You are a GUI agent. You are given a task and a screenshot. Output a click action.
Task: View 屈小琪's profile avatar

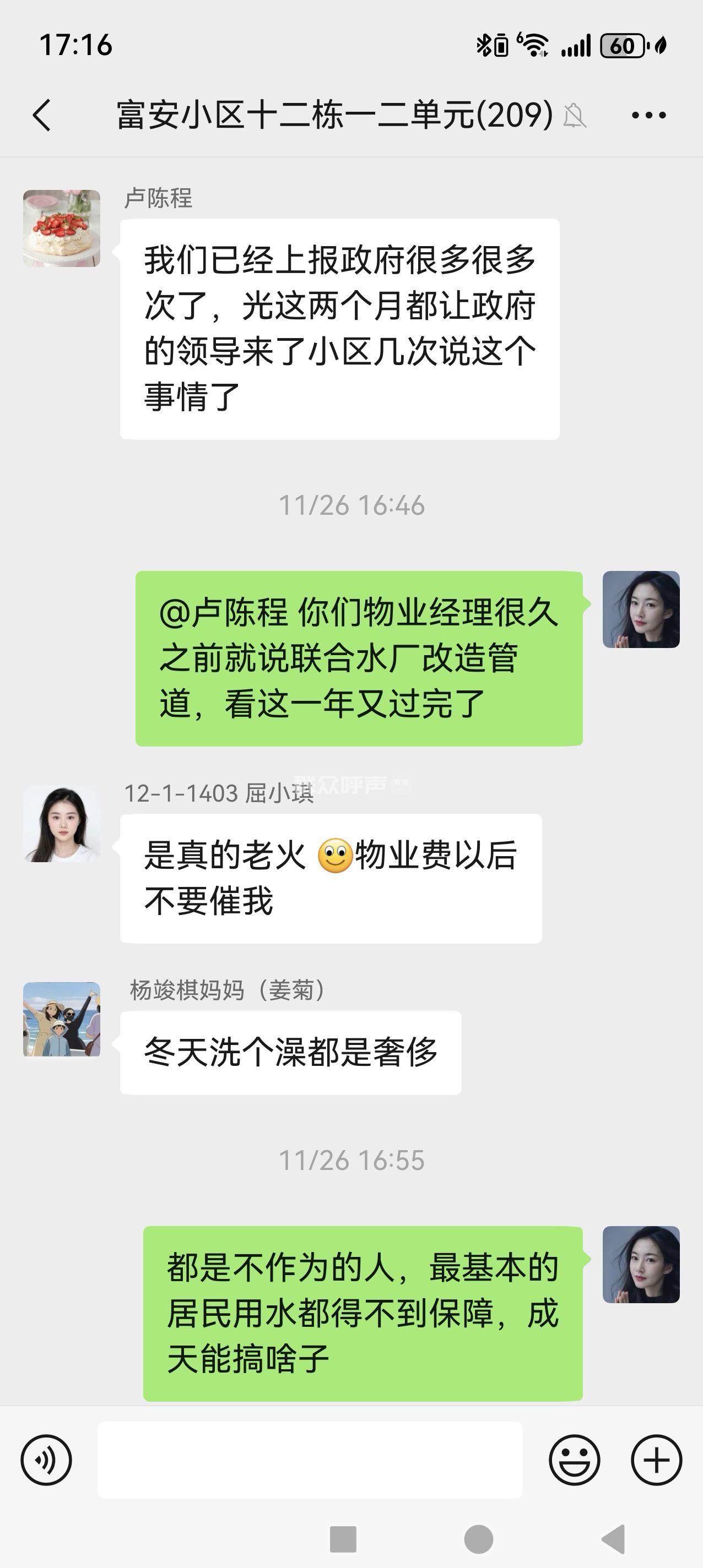tap(62, 824)
